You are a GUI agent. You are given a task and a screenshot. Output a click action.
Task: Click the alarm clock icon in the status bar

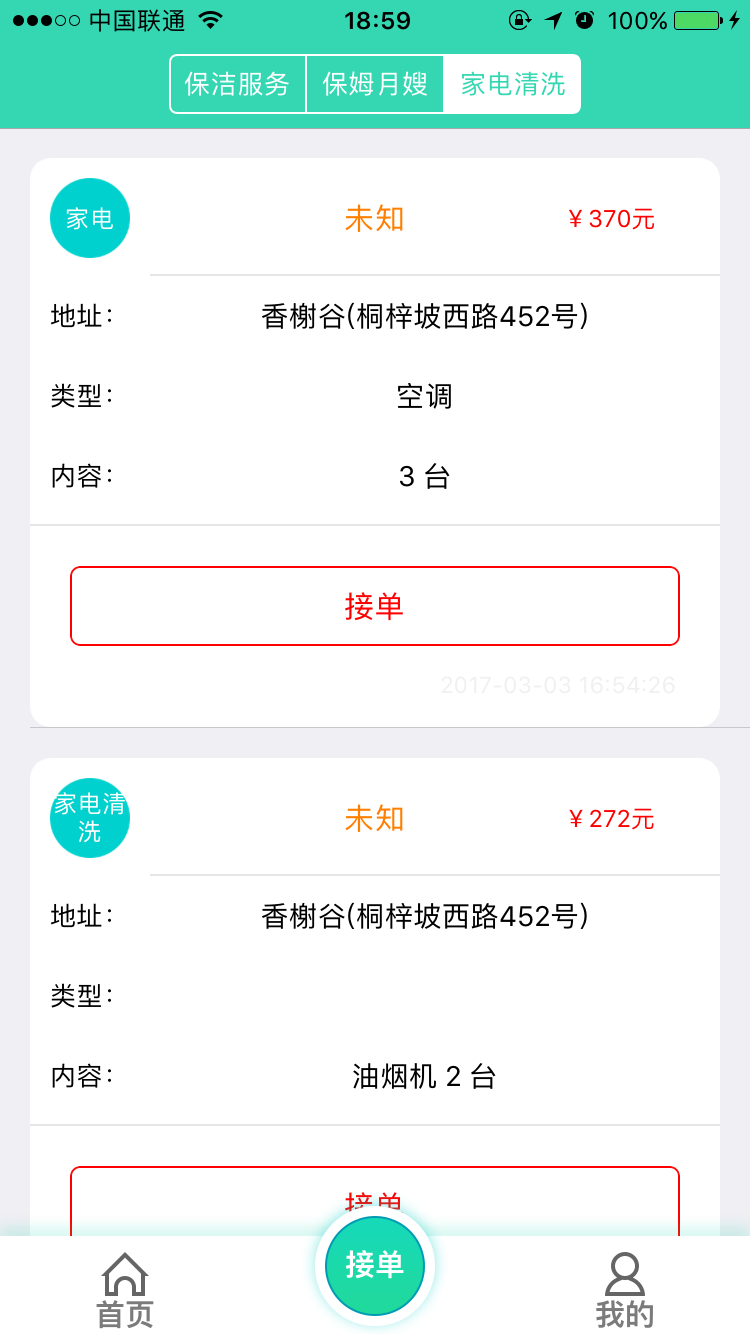[585, 18]
